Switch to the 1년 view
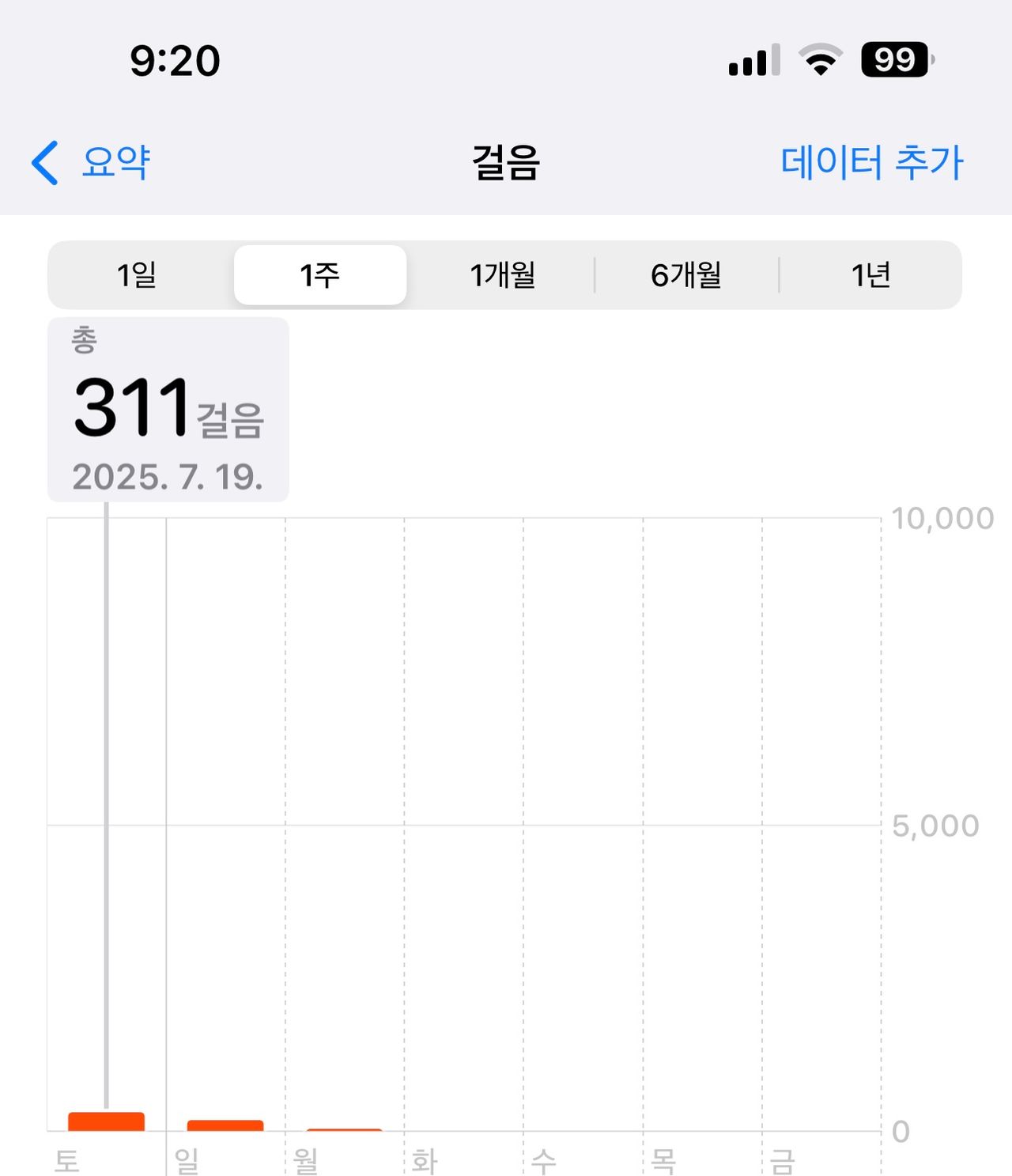 click(x=870, y=275)
